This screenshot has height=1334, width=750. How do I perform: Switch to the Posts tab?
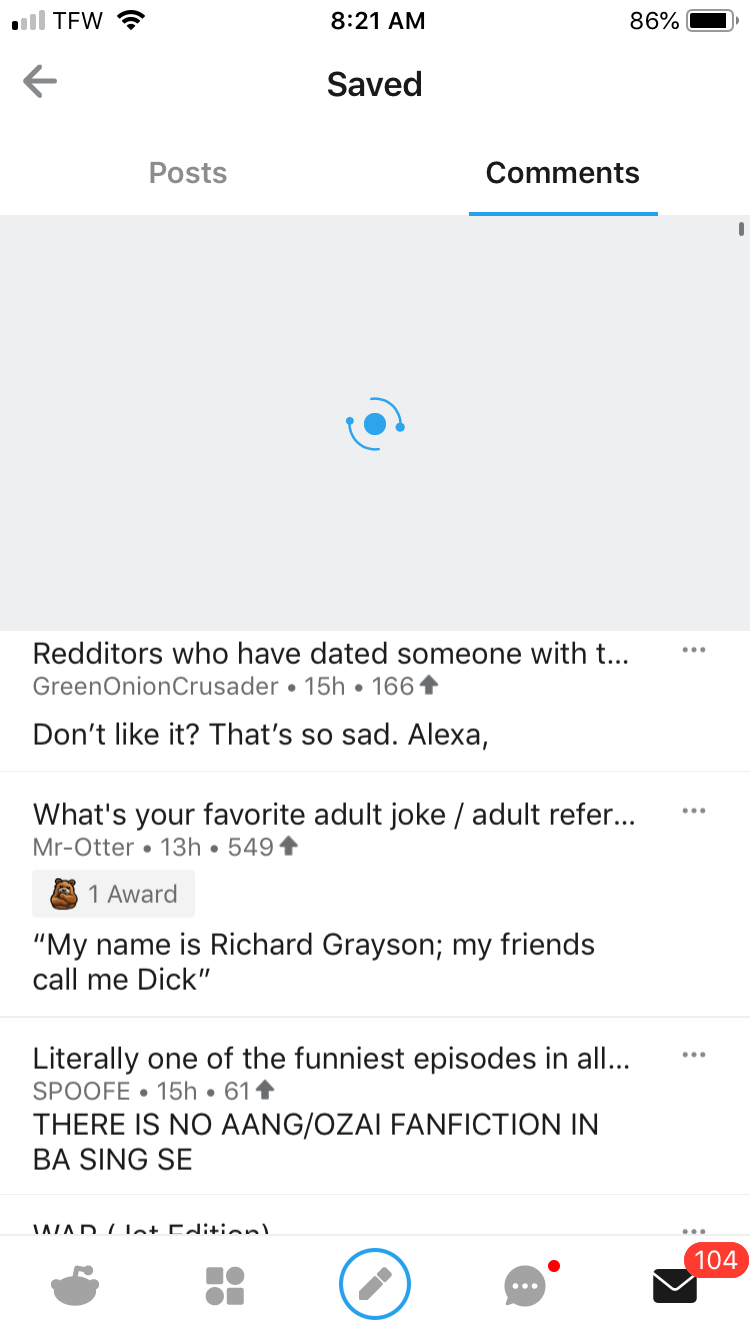pyautogui.click(x=188, y=173)
